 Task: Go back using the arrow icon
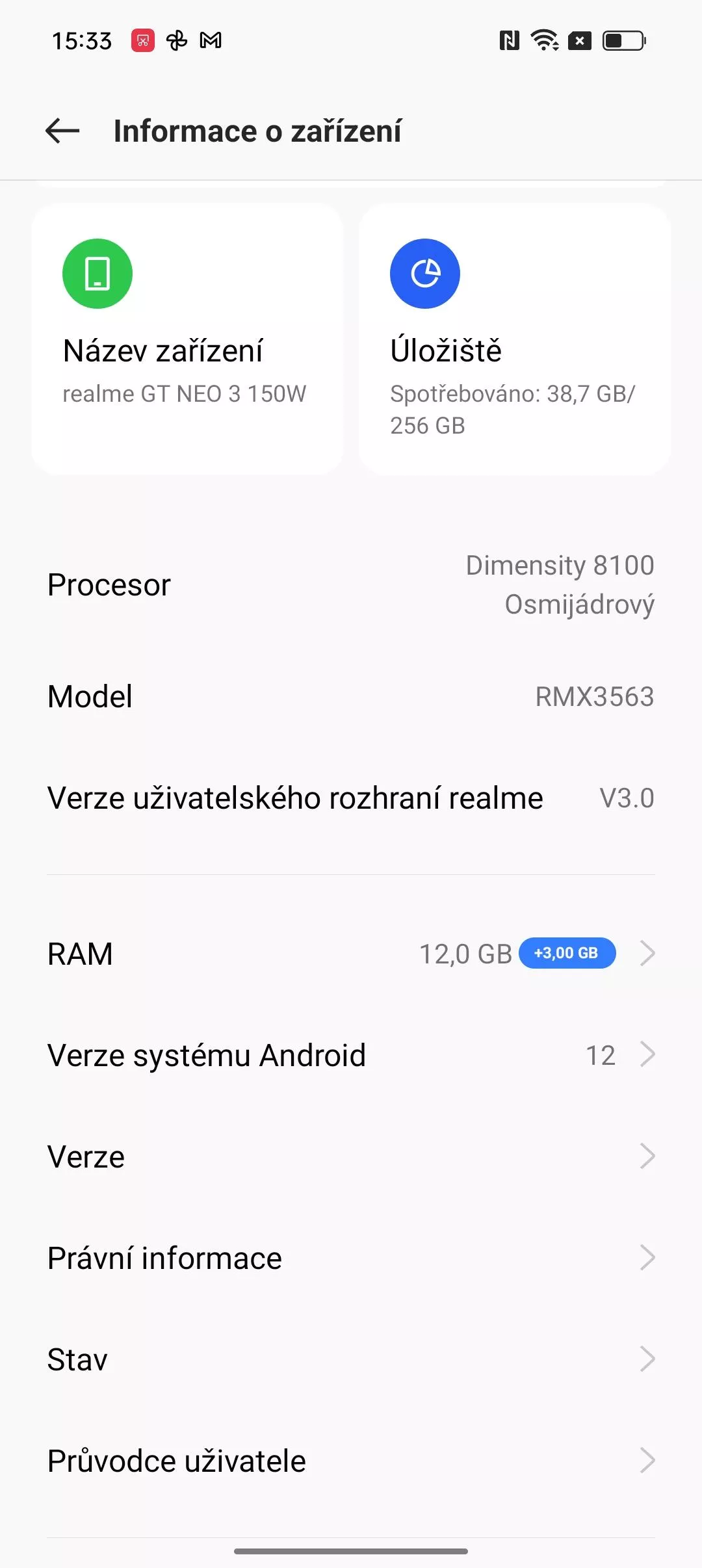(x=62, y=131)
